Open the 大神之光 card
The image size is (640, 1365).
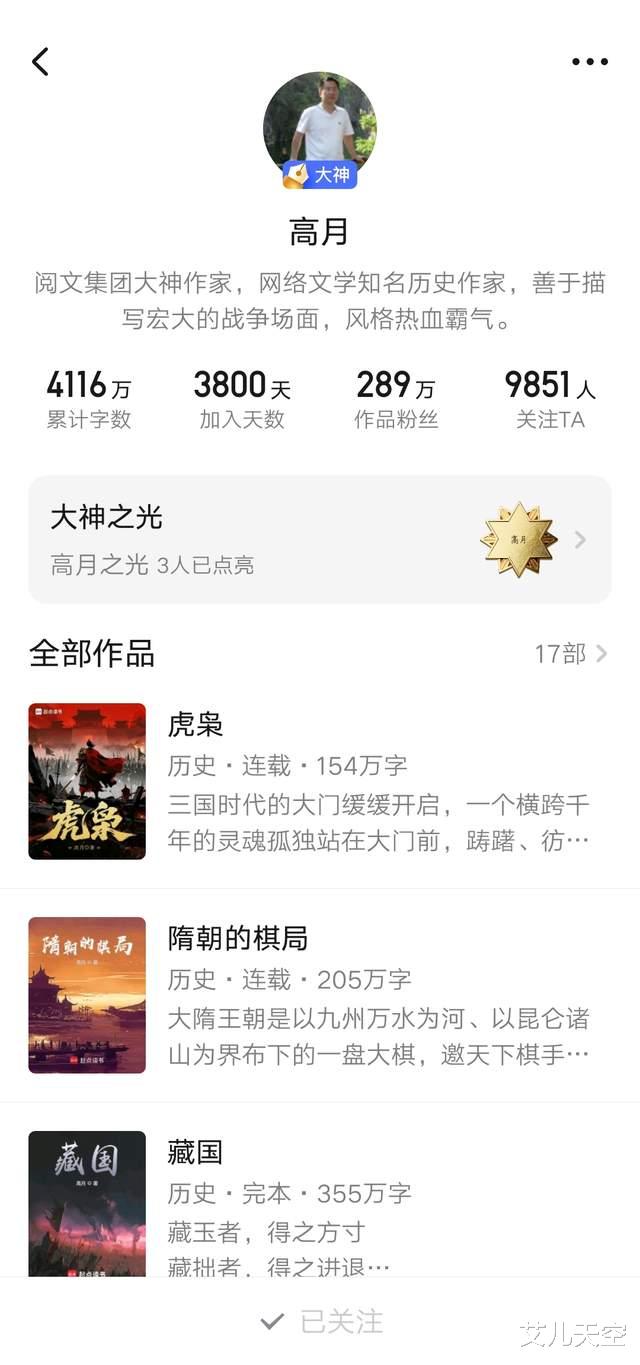[320, 540]
